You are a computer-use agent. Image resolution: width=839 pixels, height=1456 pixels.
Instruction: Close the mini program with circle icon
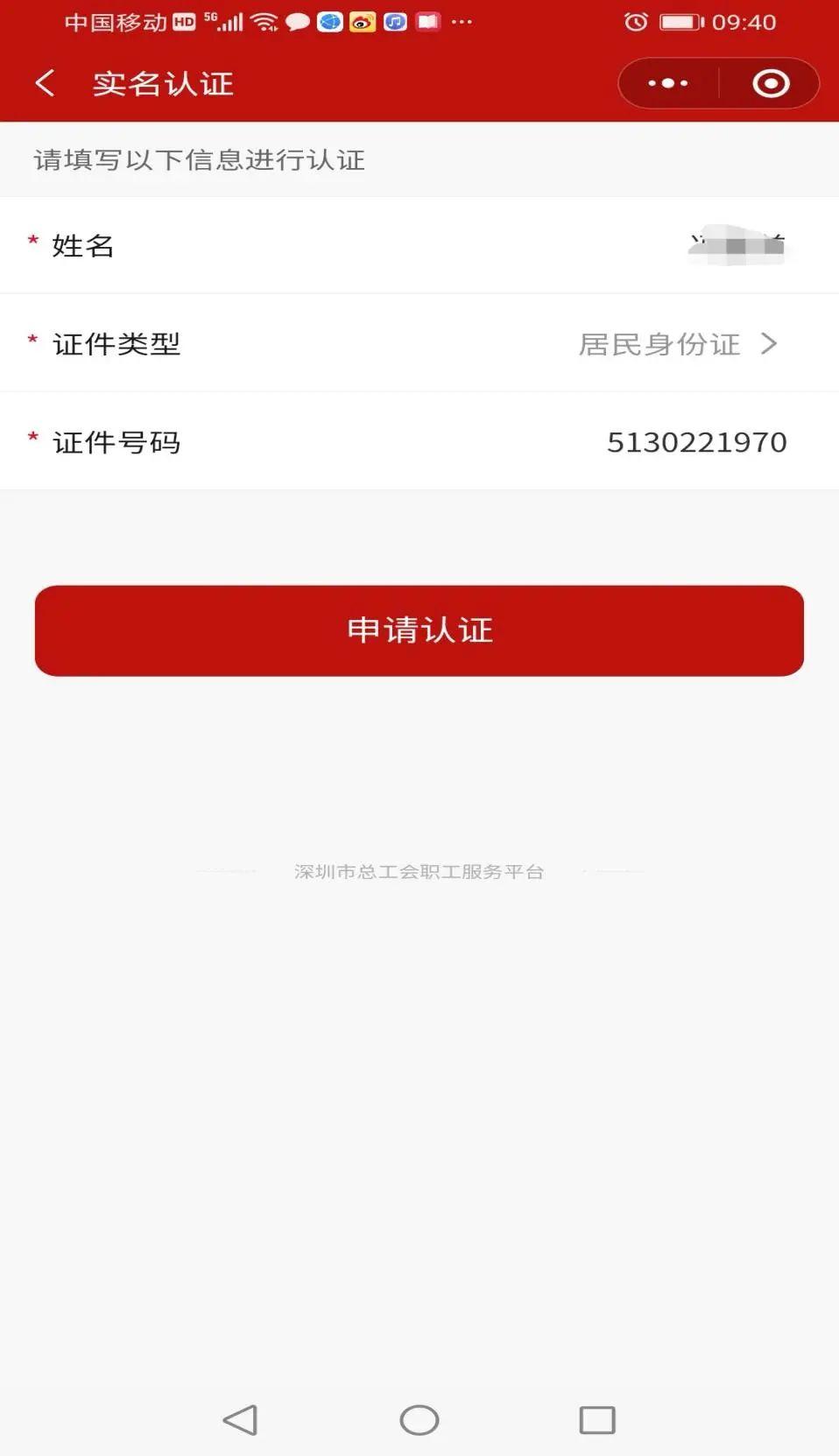tap(771, 84)
